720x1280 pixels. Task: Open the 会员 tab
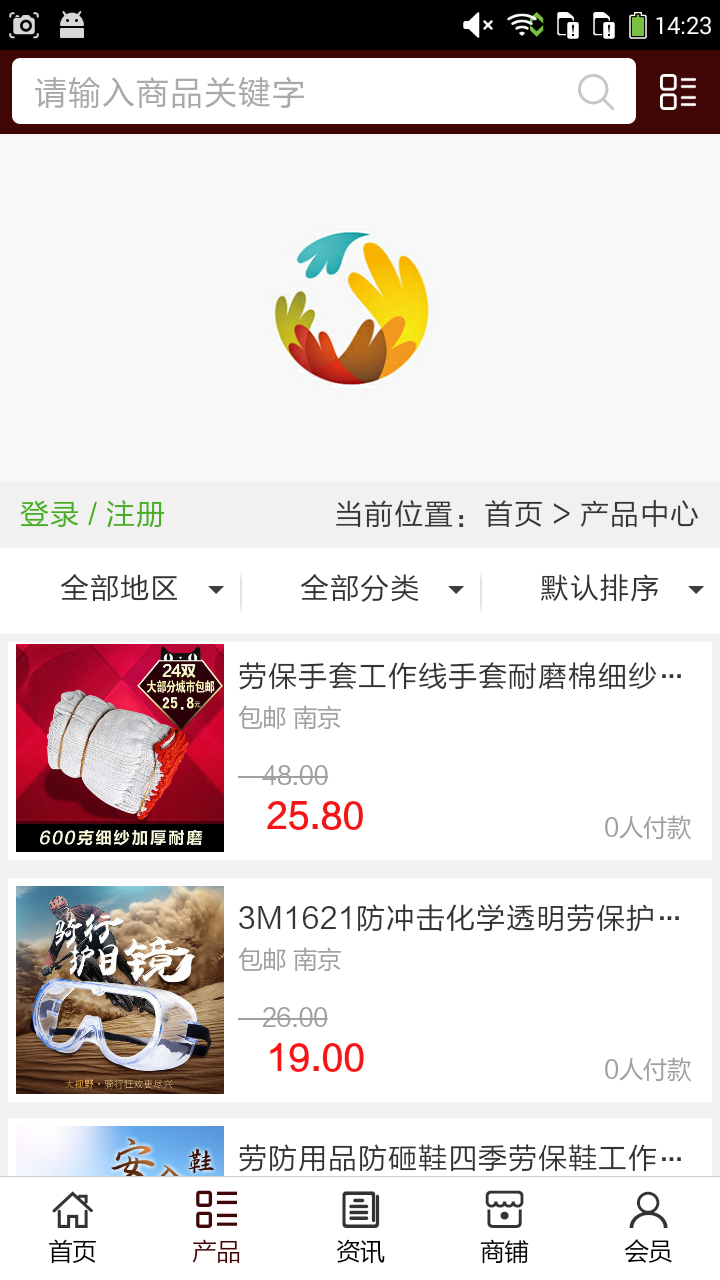[x=648, y=1227]
